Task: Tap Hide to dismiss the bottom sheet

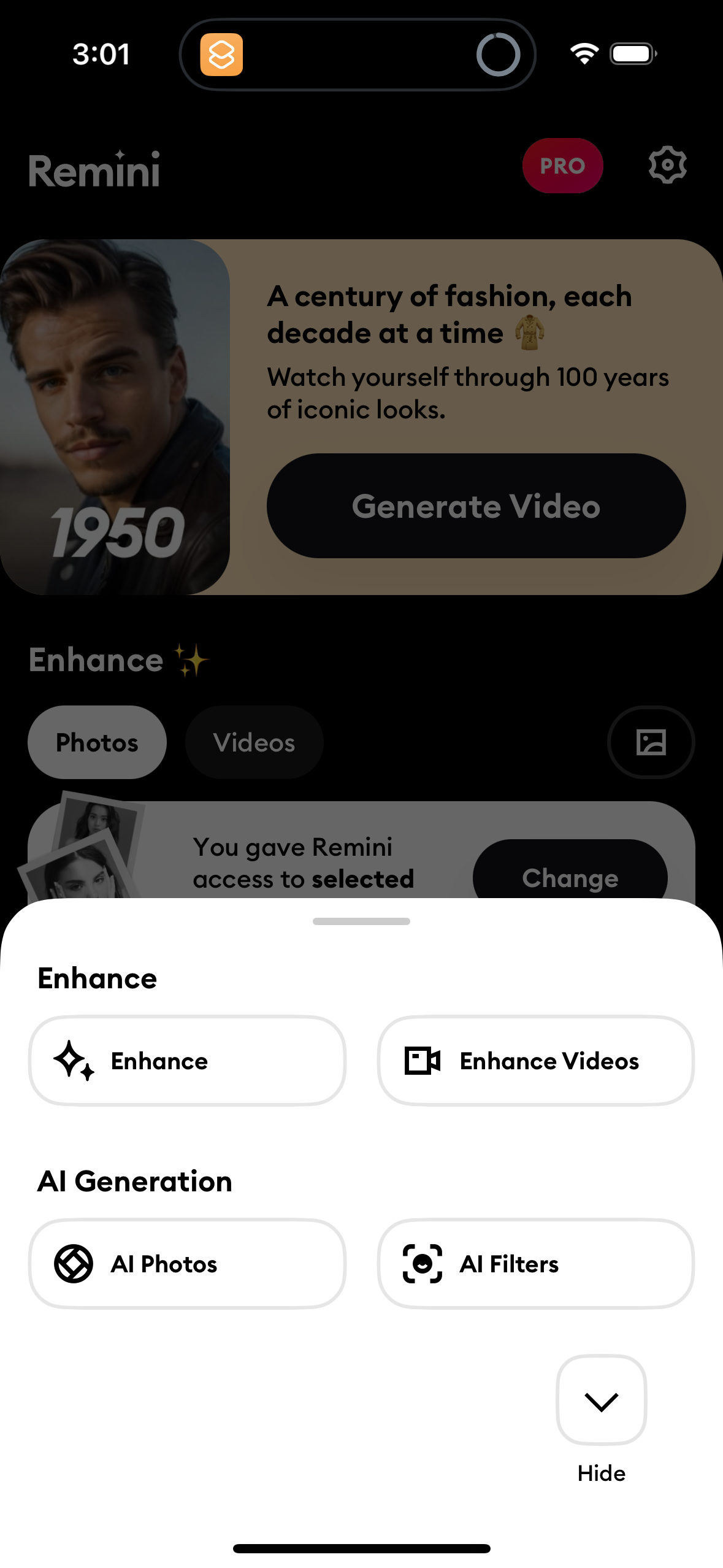Action: 601,1472
